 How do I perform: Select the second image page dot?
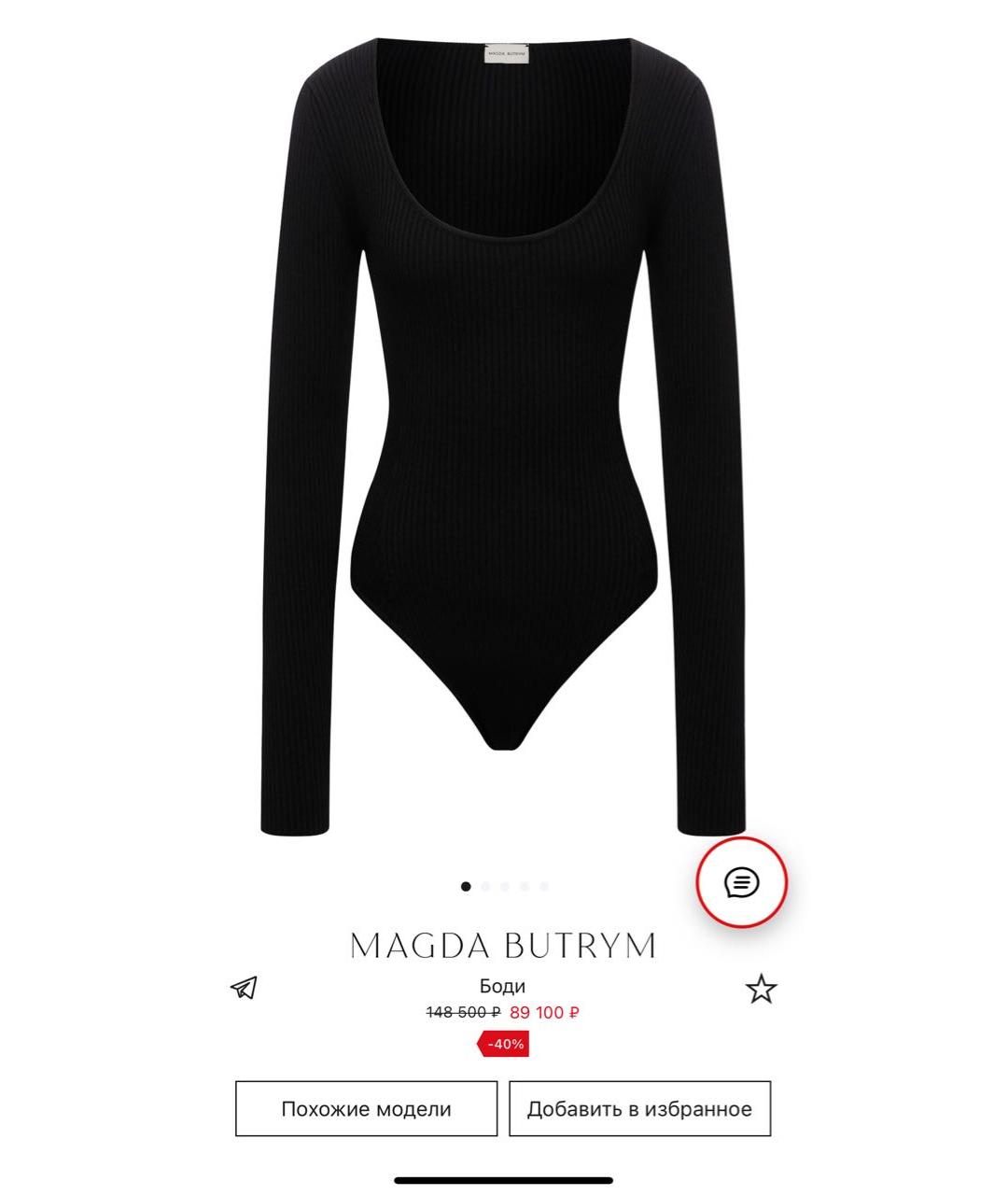[x=485, y=886]
